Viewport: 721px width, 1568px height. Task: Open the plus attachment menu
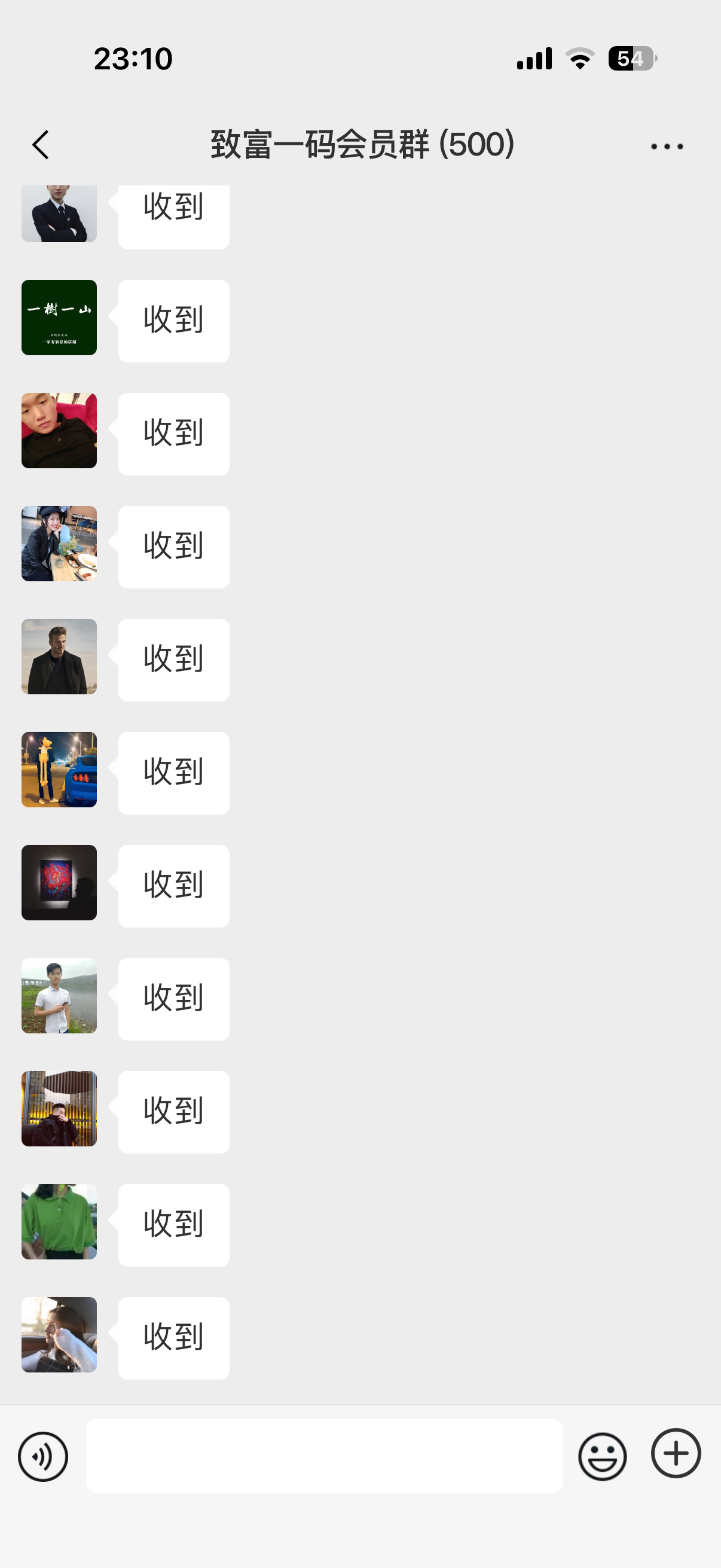676,1453
